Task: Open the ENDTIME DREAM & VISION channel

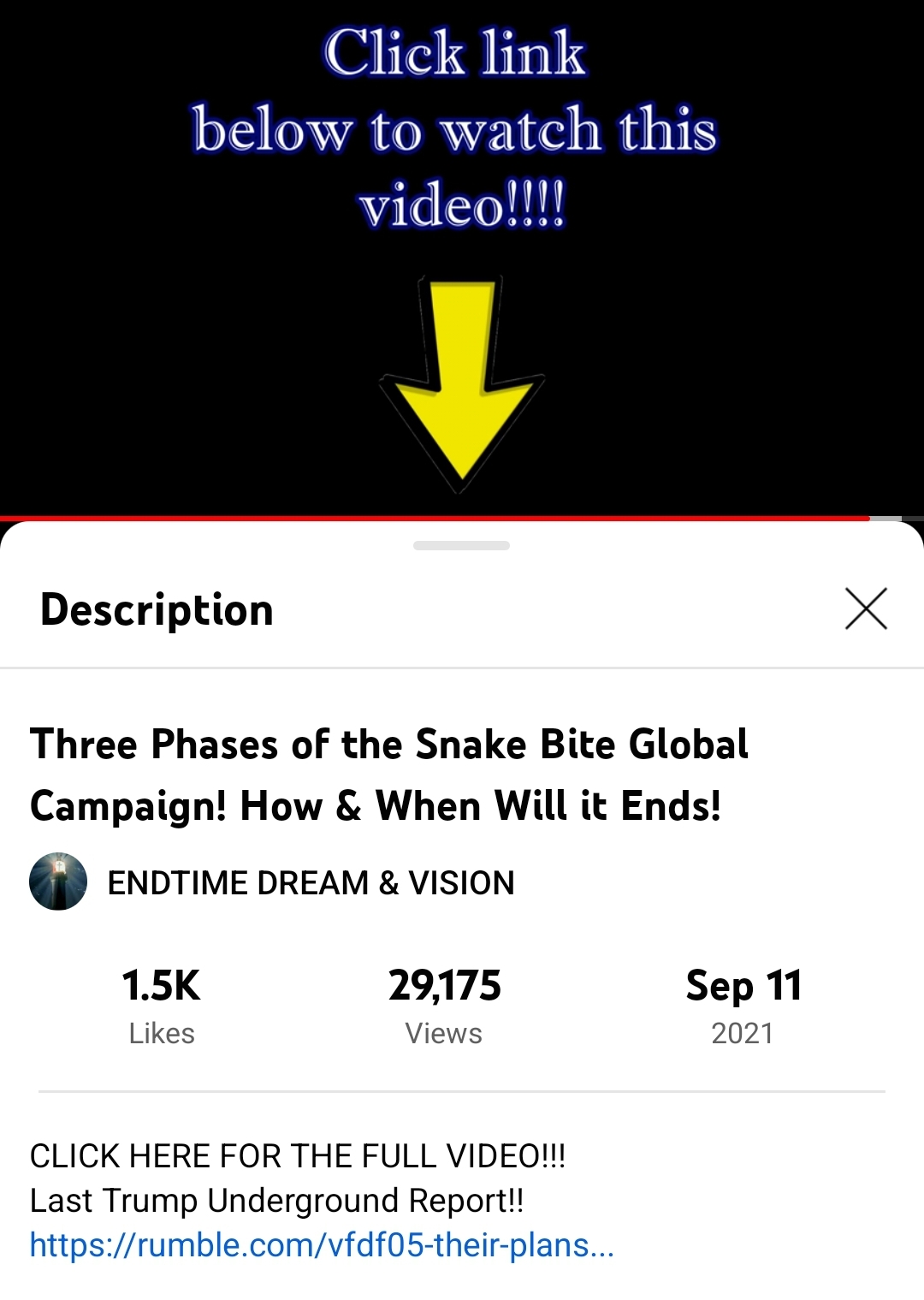Action: coord(310,882)
